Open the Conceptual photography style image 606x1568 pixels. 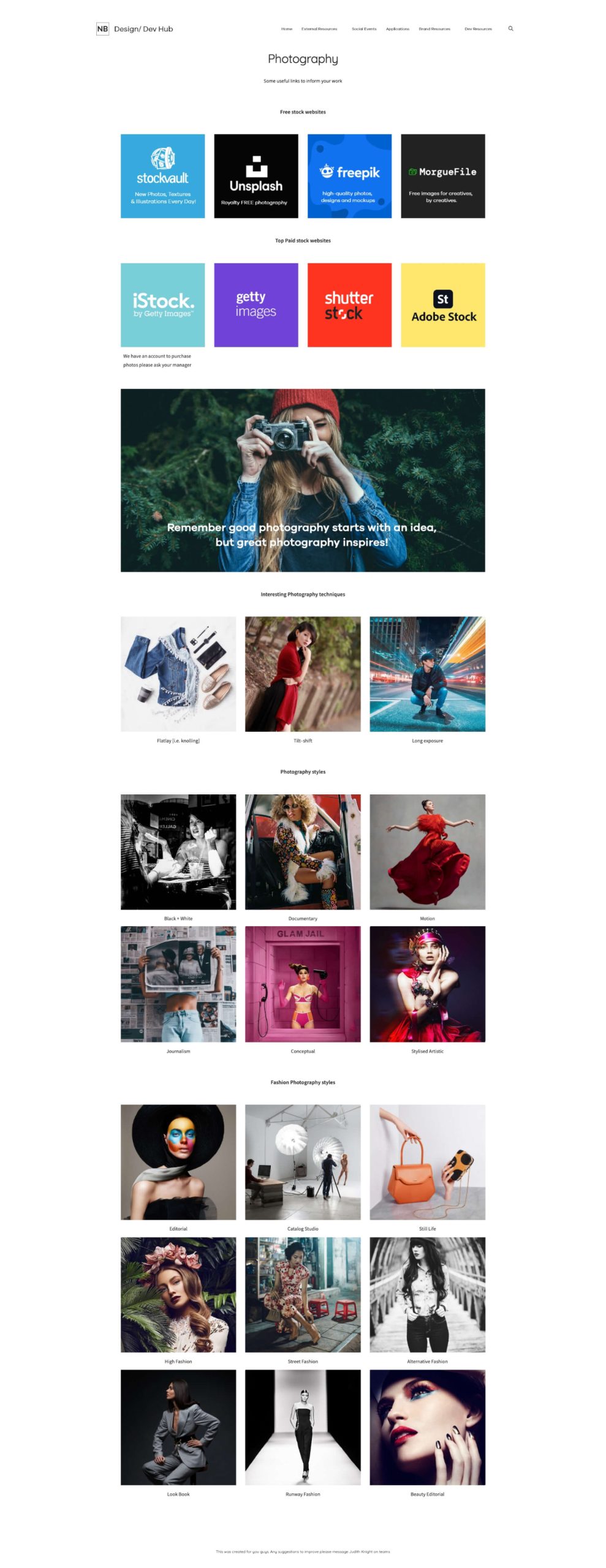303,983
